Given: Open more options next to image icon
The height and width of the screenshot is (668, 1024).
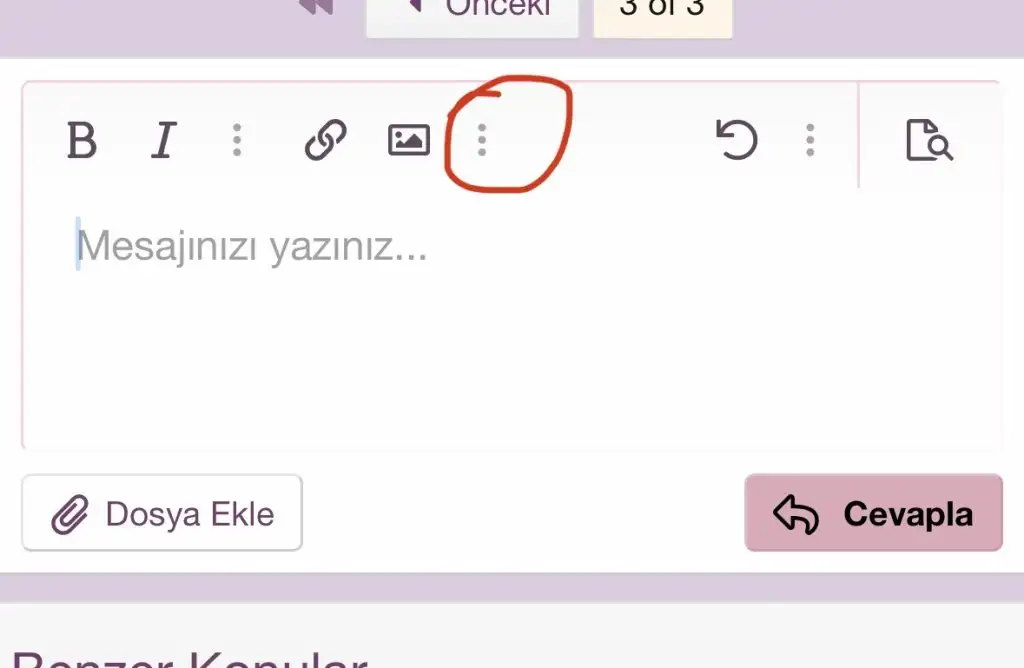Looking at the screenshot, I should 482,140.
